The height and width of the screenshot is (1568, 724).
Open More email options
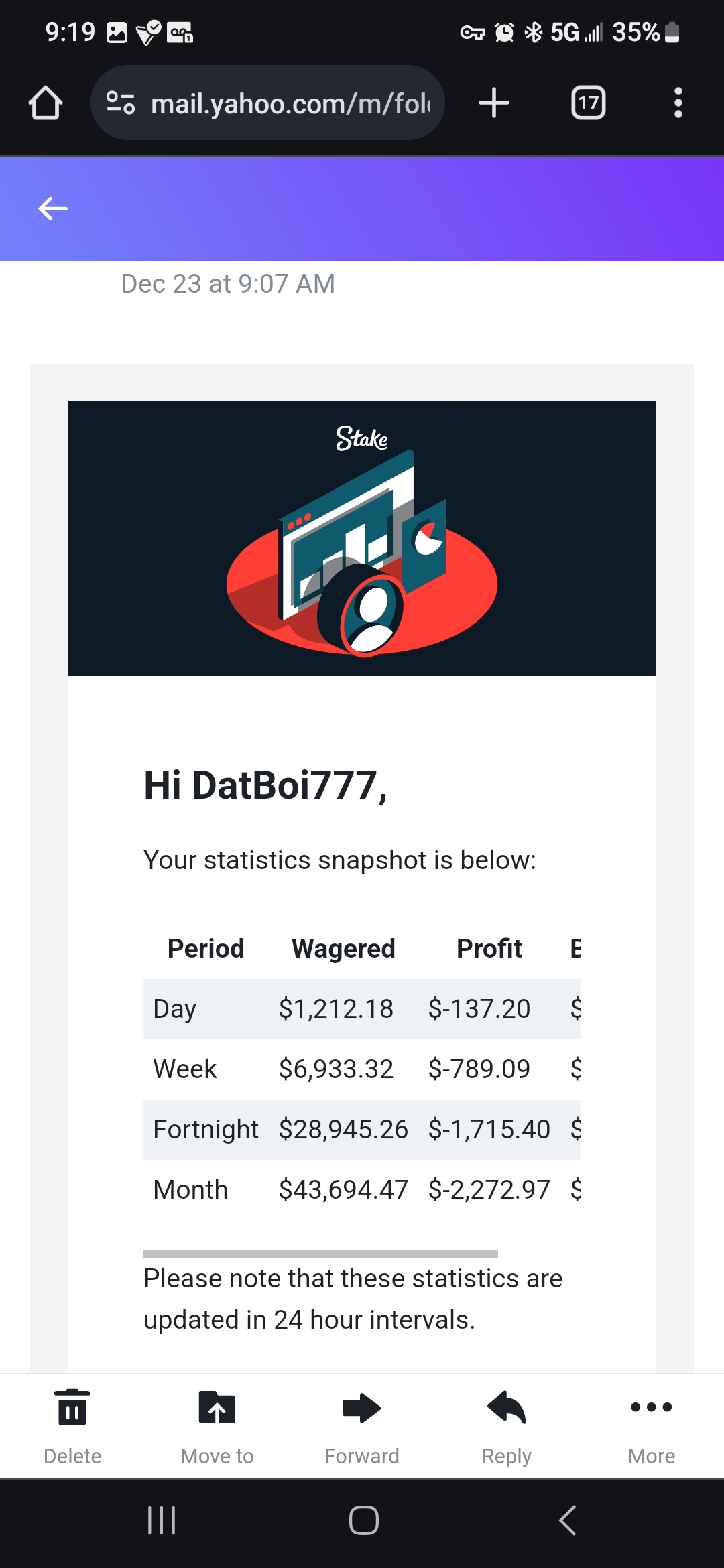coord(652,1426)
